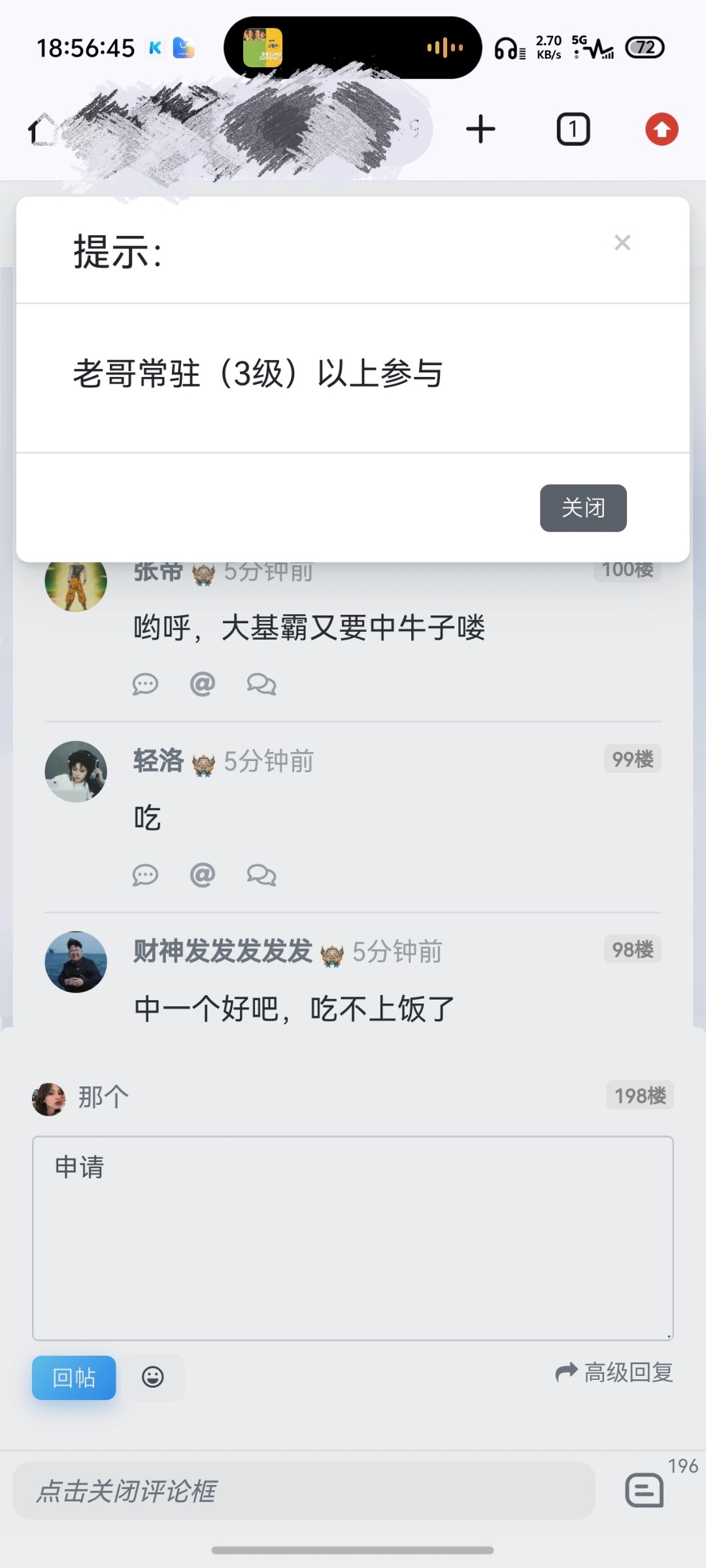This screenshot has height=1568, width=706.
Task: Open 轻洛's user profile name
Action: pyautogui.click(x=159, y=761)
